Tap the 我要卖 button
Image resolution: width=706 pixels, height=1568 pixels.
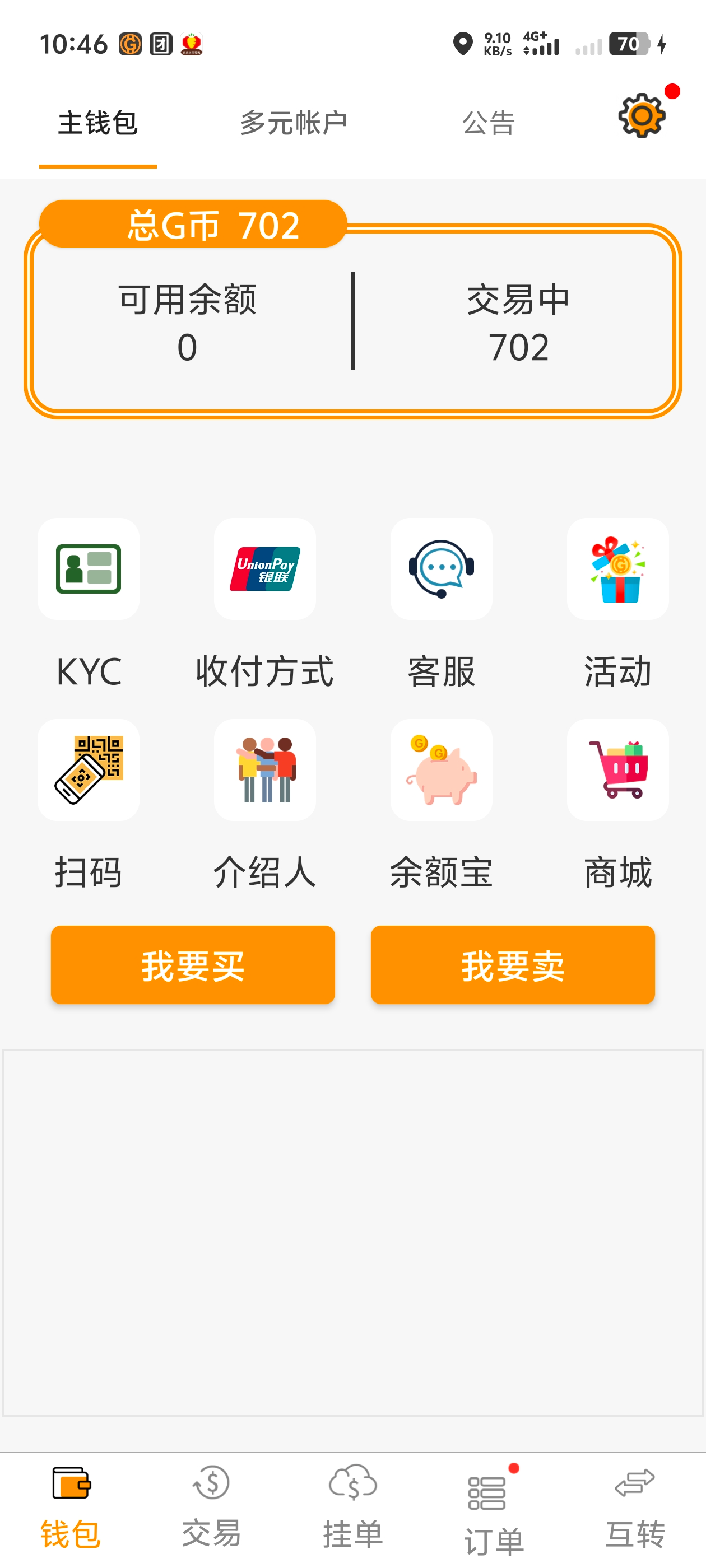[x=512, y=965]
